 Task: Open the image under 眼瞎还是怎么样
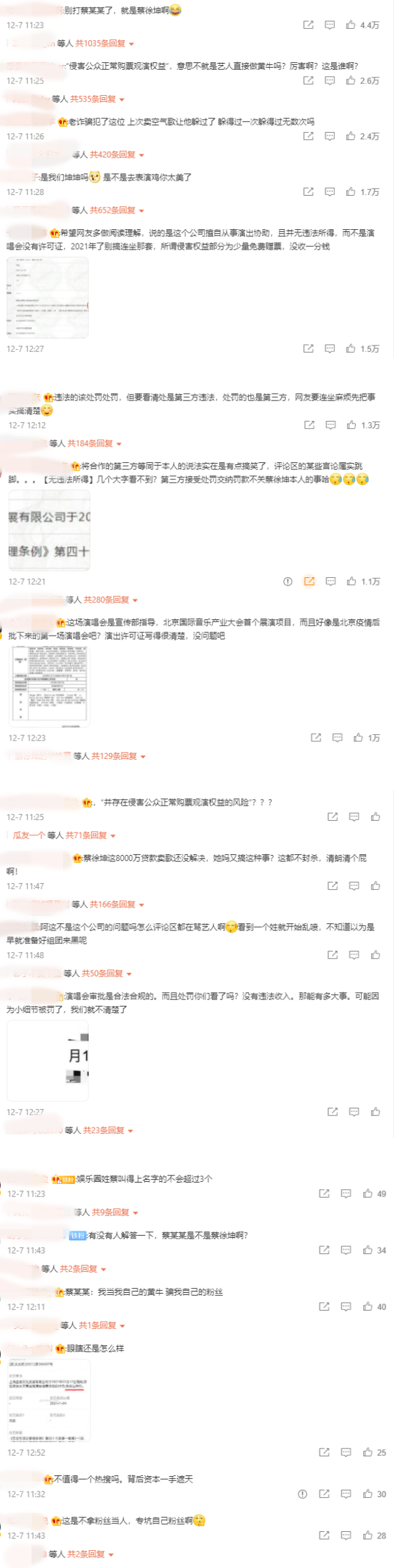pyautogui.click(x=49, y=1401)
